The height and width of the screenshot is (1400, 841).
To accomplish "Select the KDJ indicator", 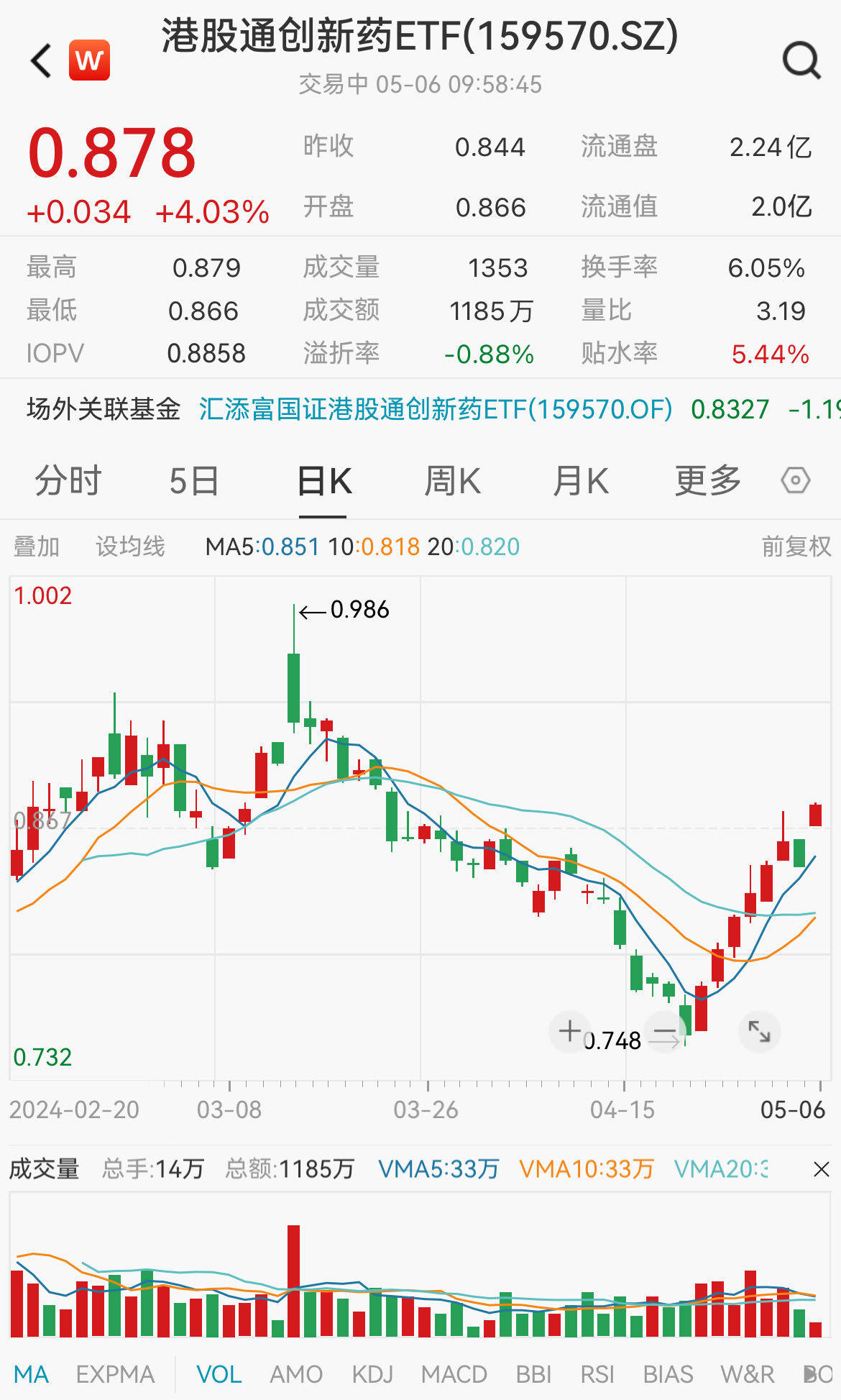I will click(373, 1373).
